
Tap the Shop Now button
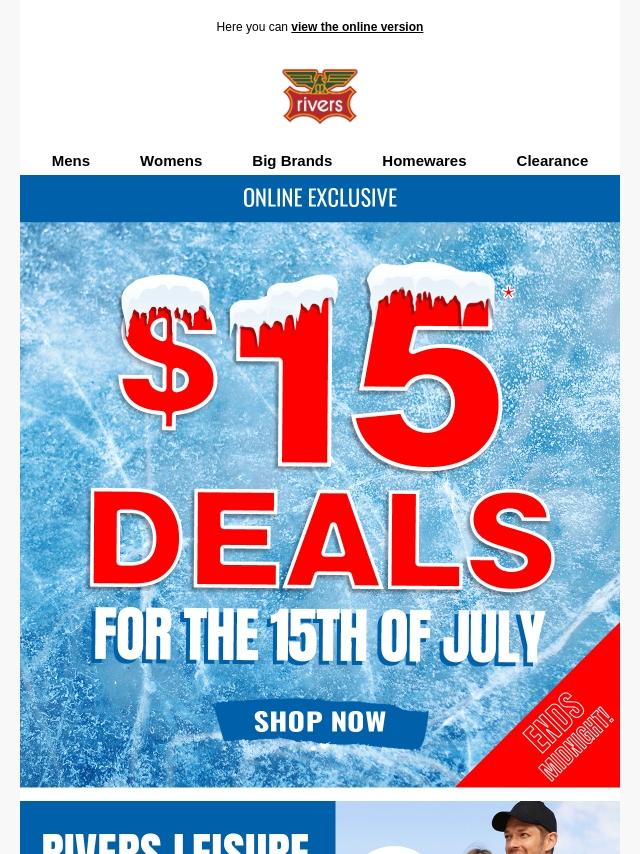coord(320,722)
